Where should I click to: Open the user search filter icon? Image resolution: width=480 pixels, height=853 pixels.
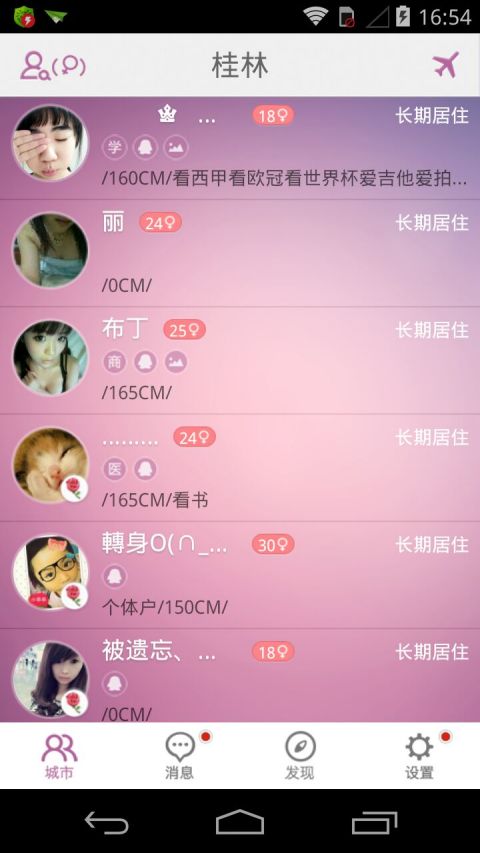coord(53,66)
